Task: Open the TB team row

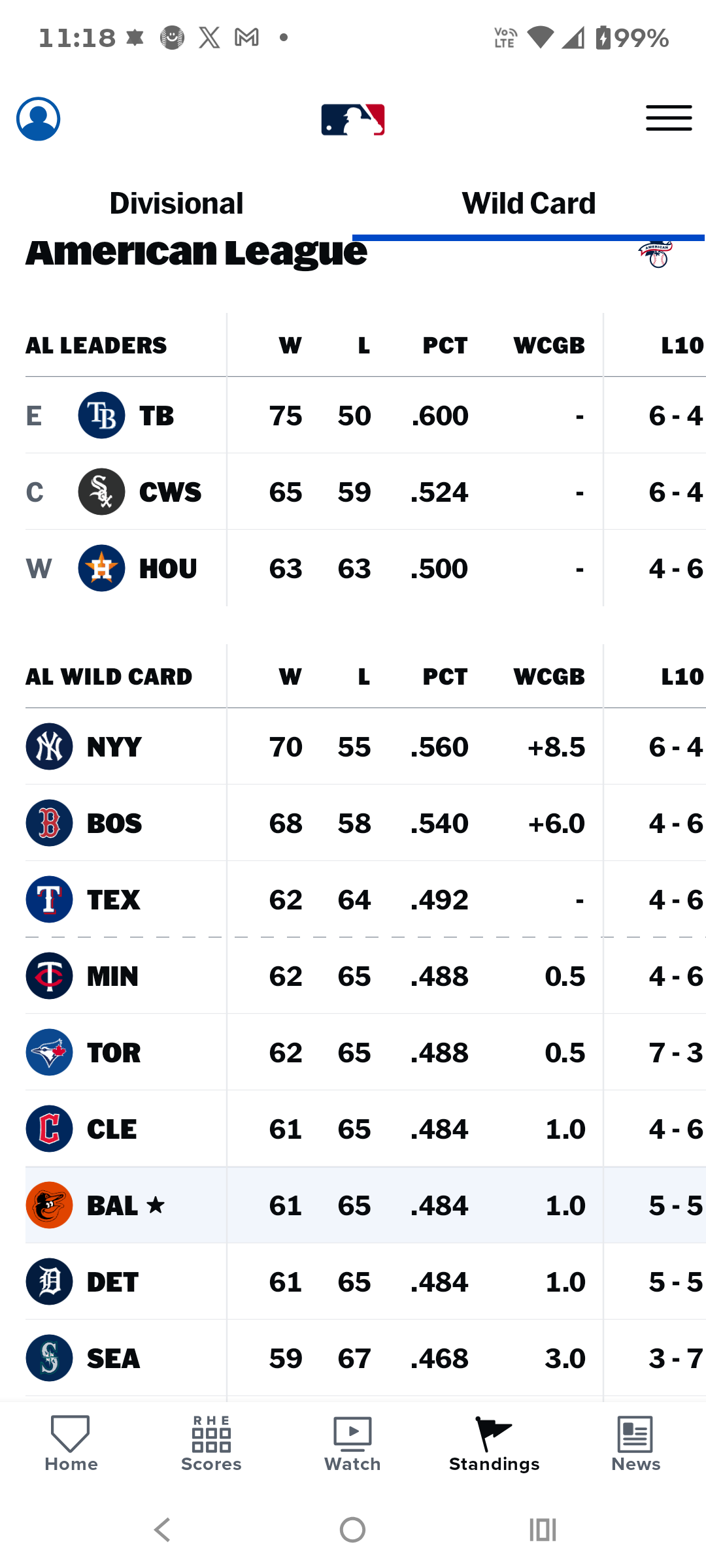Action: point(365,416)
